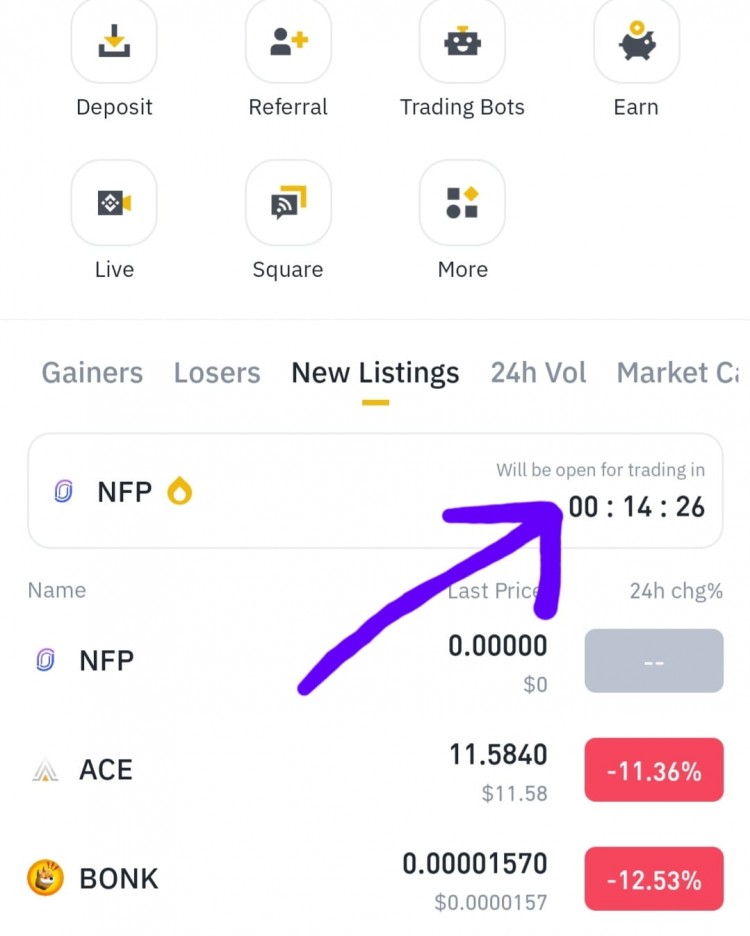Open the Earn piggy bank icon

(636, 41)
